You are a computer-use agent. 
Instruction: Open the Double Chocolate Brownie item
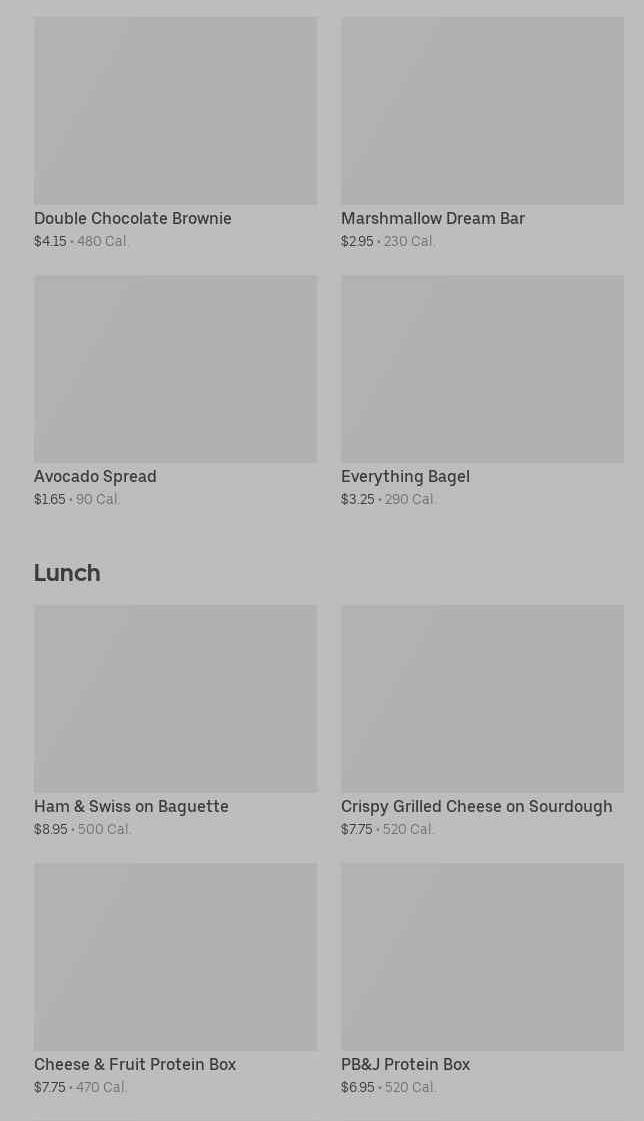pyautogui.click(x=175, y=133)
